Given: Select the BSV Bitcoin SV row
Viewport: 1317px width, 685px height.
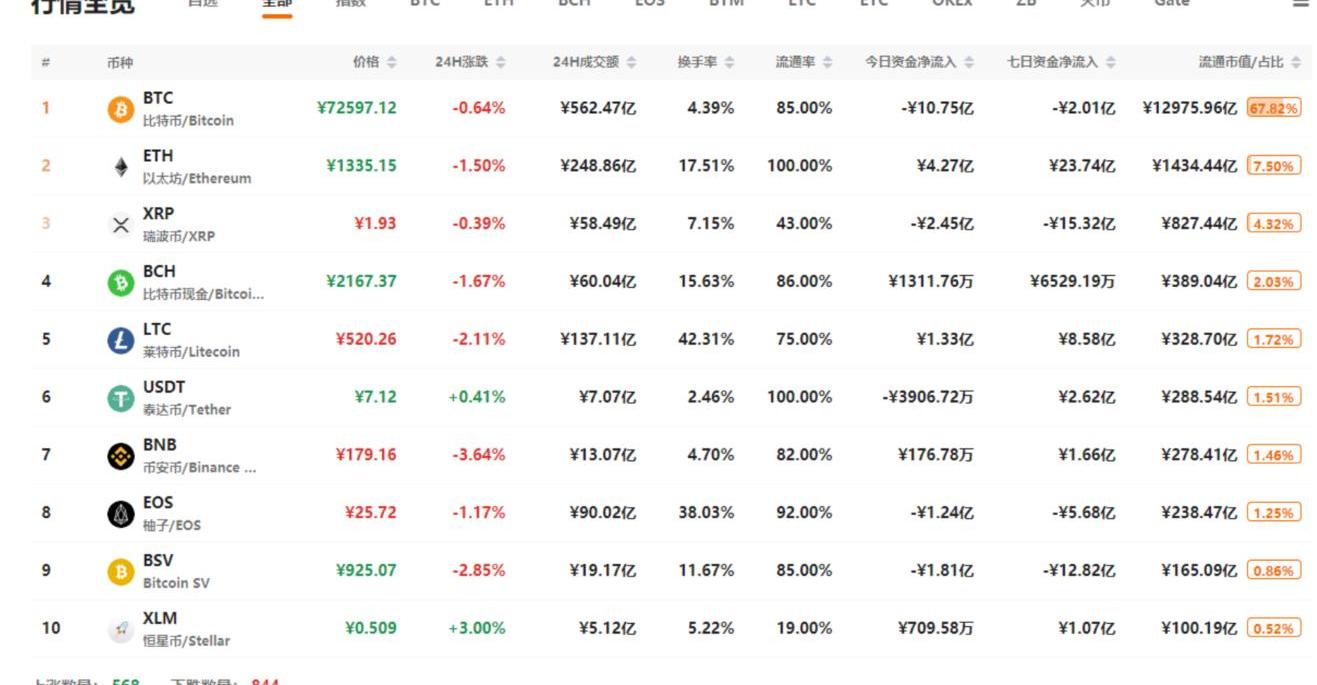Looking at the screenshot, I should pos(158,561).
